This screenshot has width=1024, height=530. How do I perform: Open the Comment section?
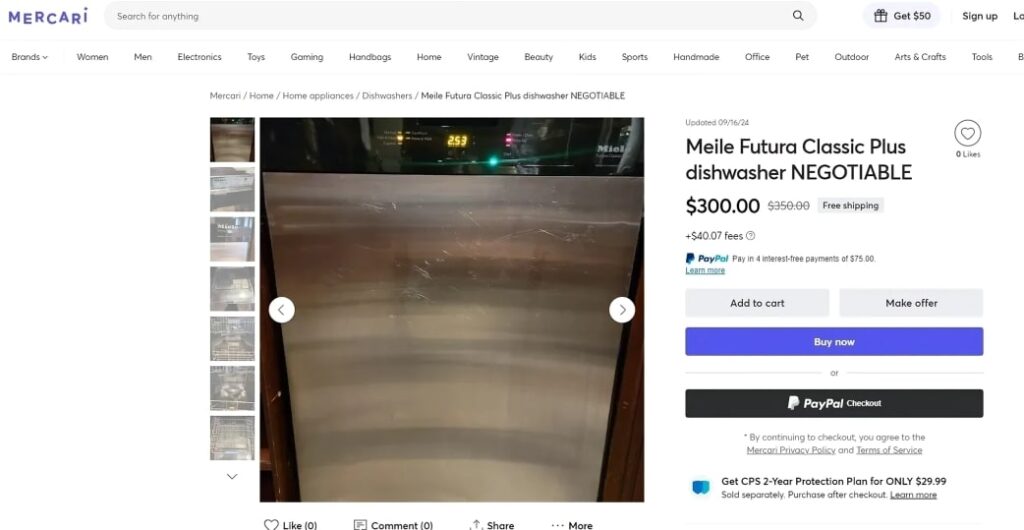coord(393,524)
